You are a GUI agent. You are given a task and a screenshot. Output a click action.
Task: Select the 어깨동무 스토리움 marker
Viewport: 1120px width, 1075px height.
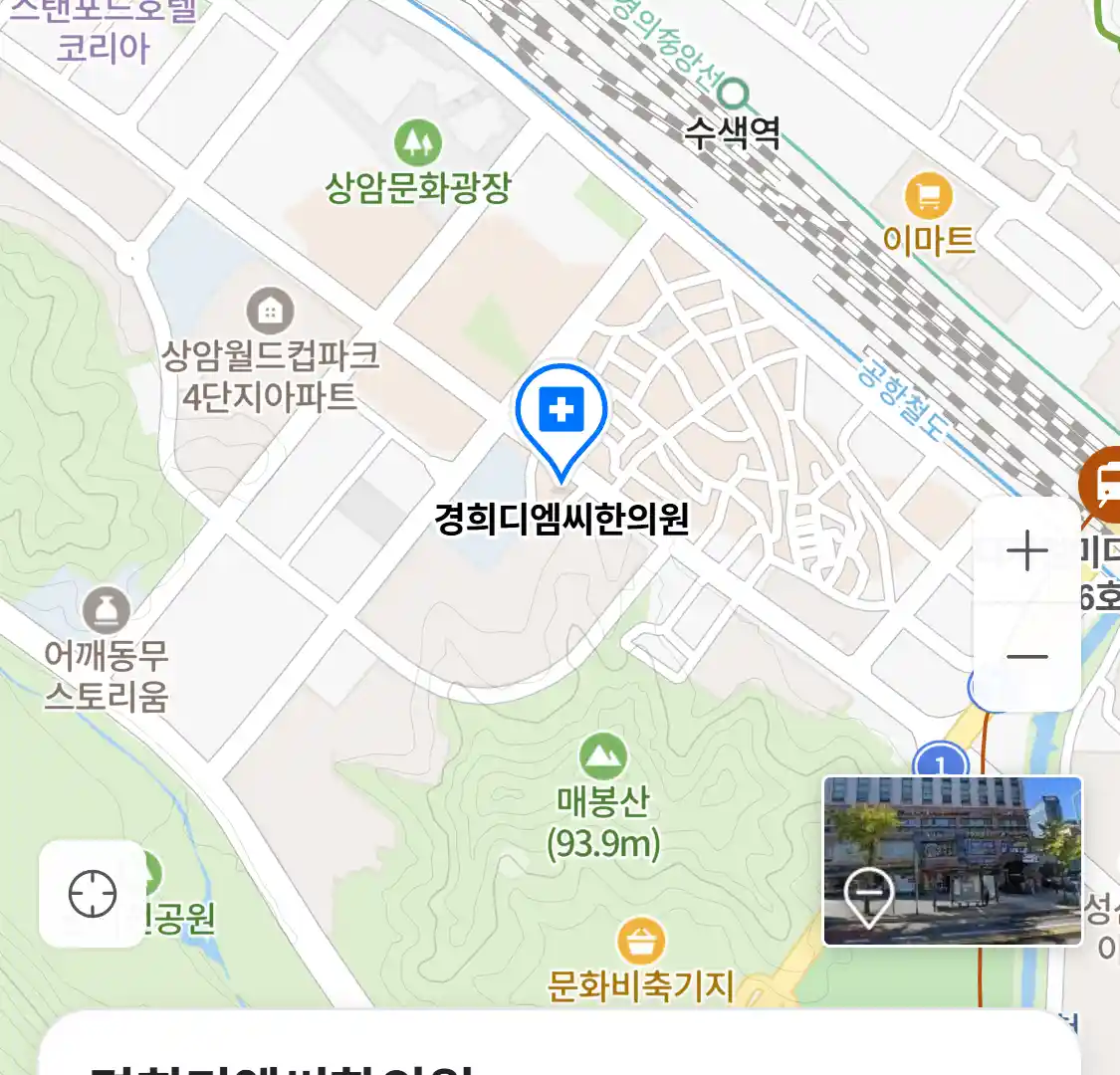pos(107,610)
